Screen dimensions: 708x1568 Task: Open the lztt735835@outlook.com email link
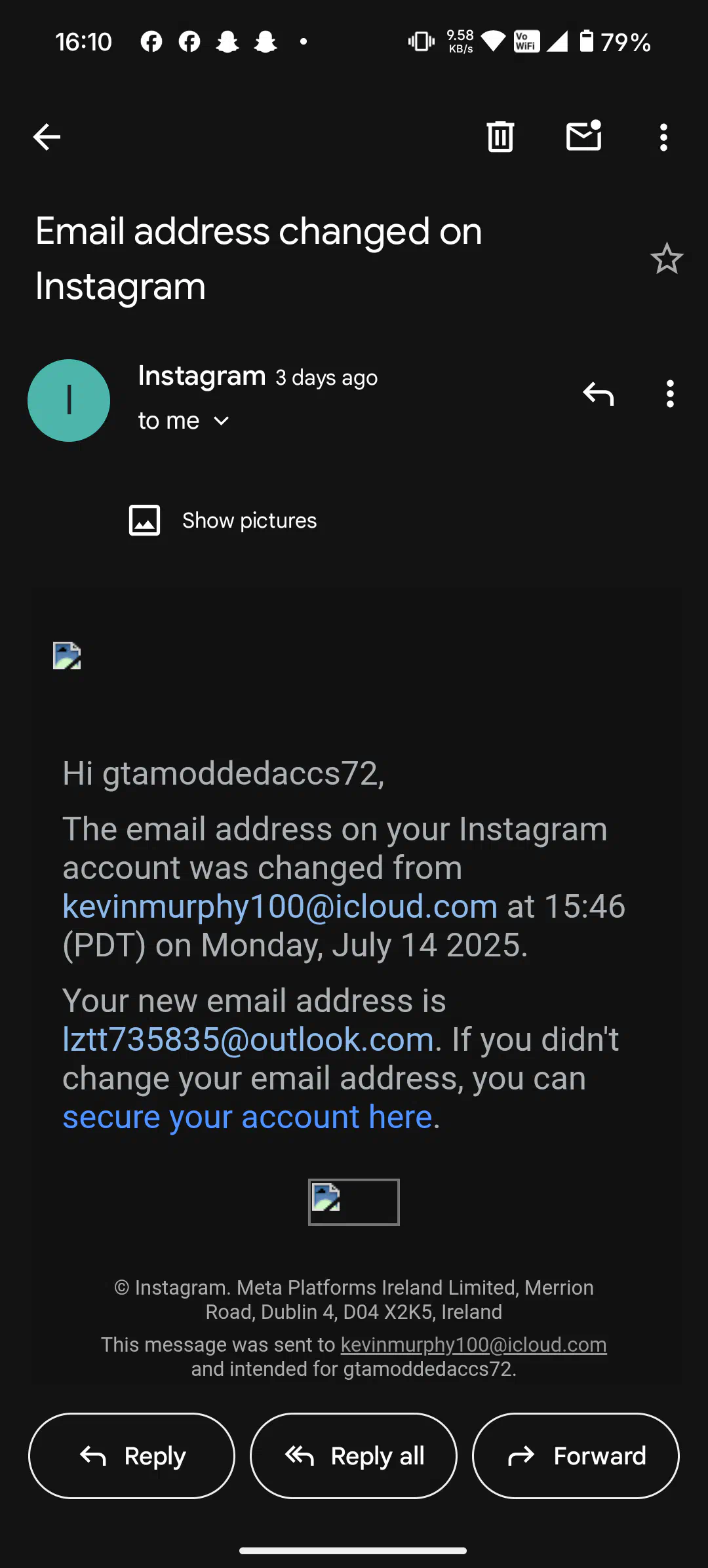coord(248,1039)
